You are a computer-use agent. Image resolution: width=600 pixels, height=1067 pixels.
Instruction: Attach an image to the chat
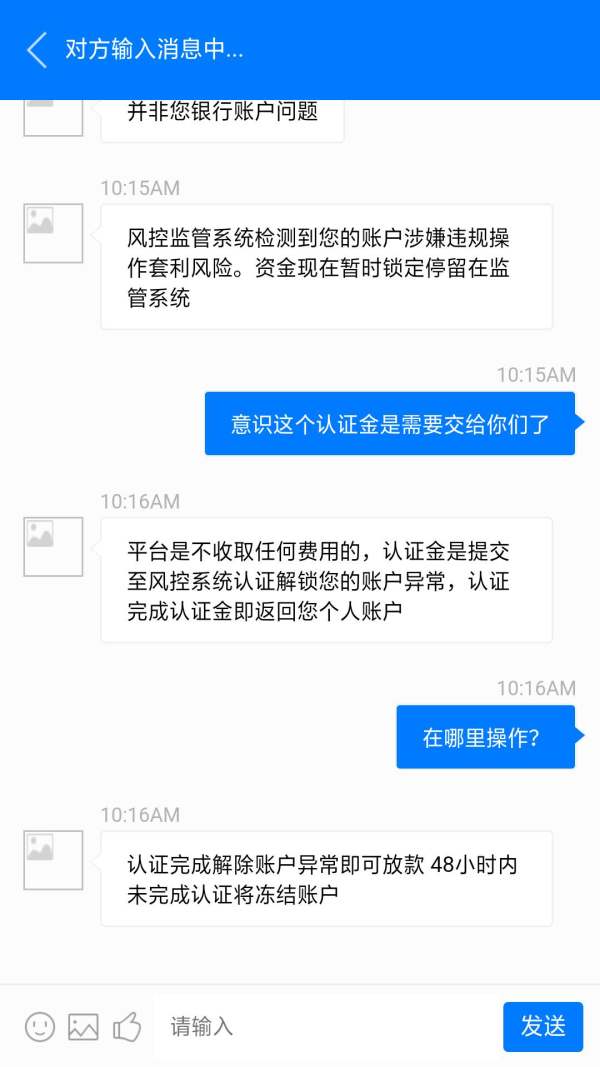coord(83,1027)
